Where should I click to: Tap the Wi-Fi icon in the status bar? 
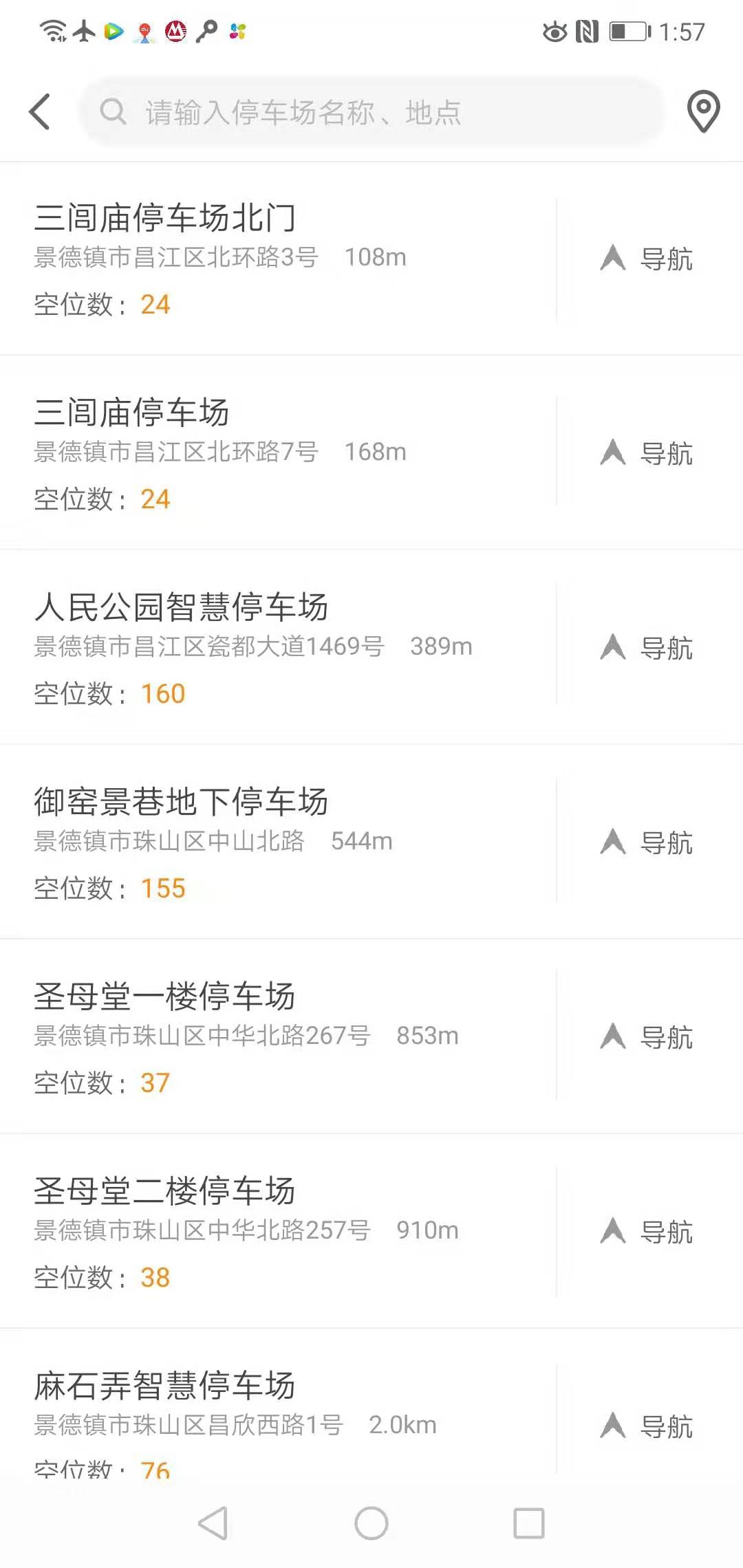pyautogui.click(x=51, y=30)
